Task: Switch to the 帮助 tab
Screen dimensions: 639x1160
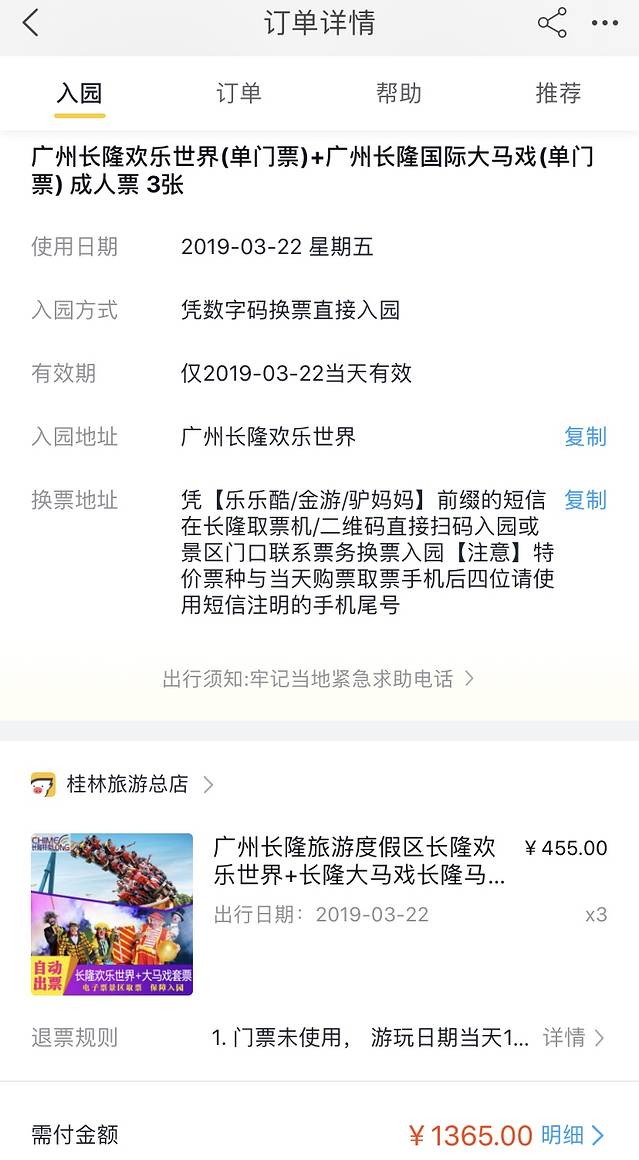Action: [398, 93]
